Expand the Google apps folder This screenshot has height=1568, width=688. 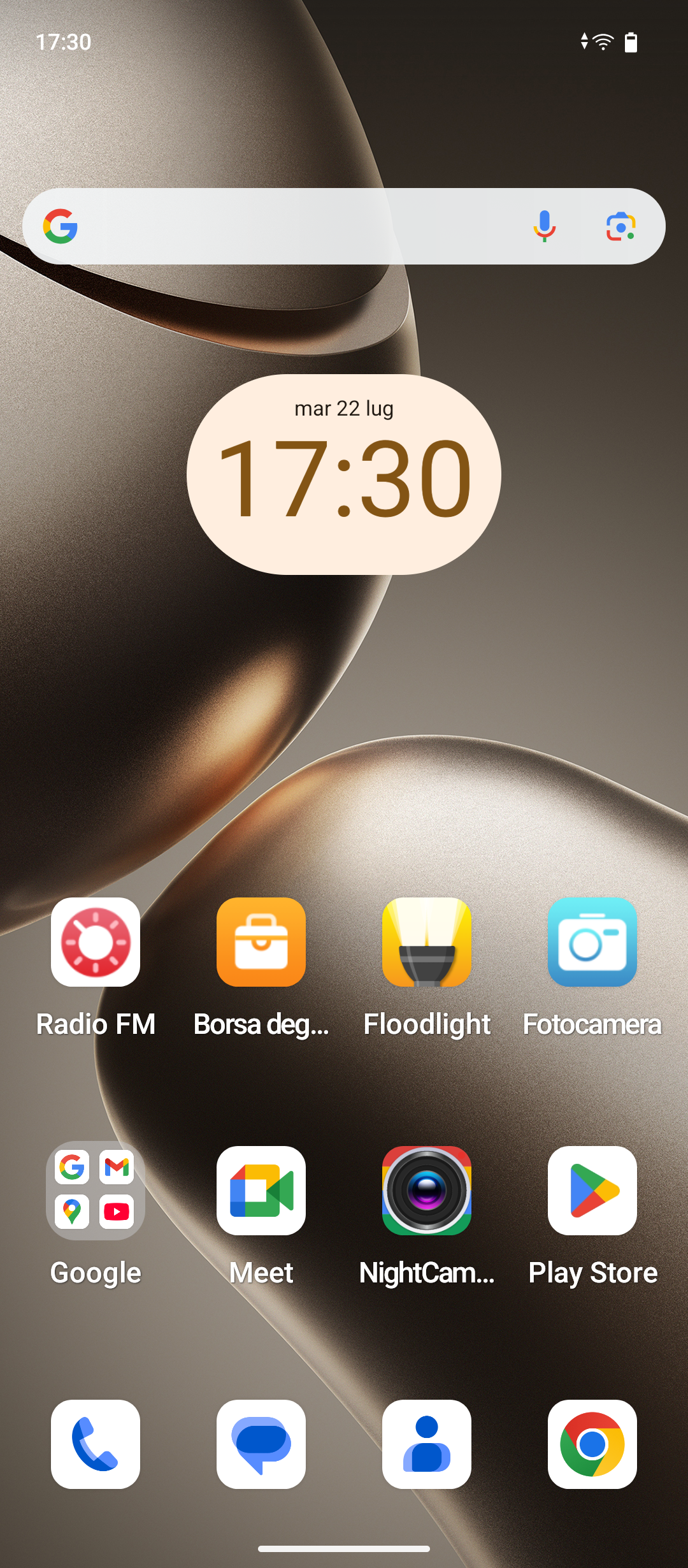(x=96, y=1191)
